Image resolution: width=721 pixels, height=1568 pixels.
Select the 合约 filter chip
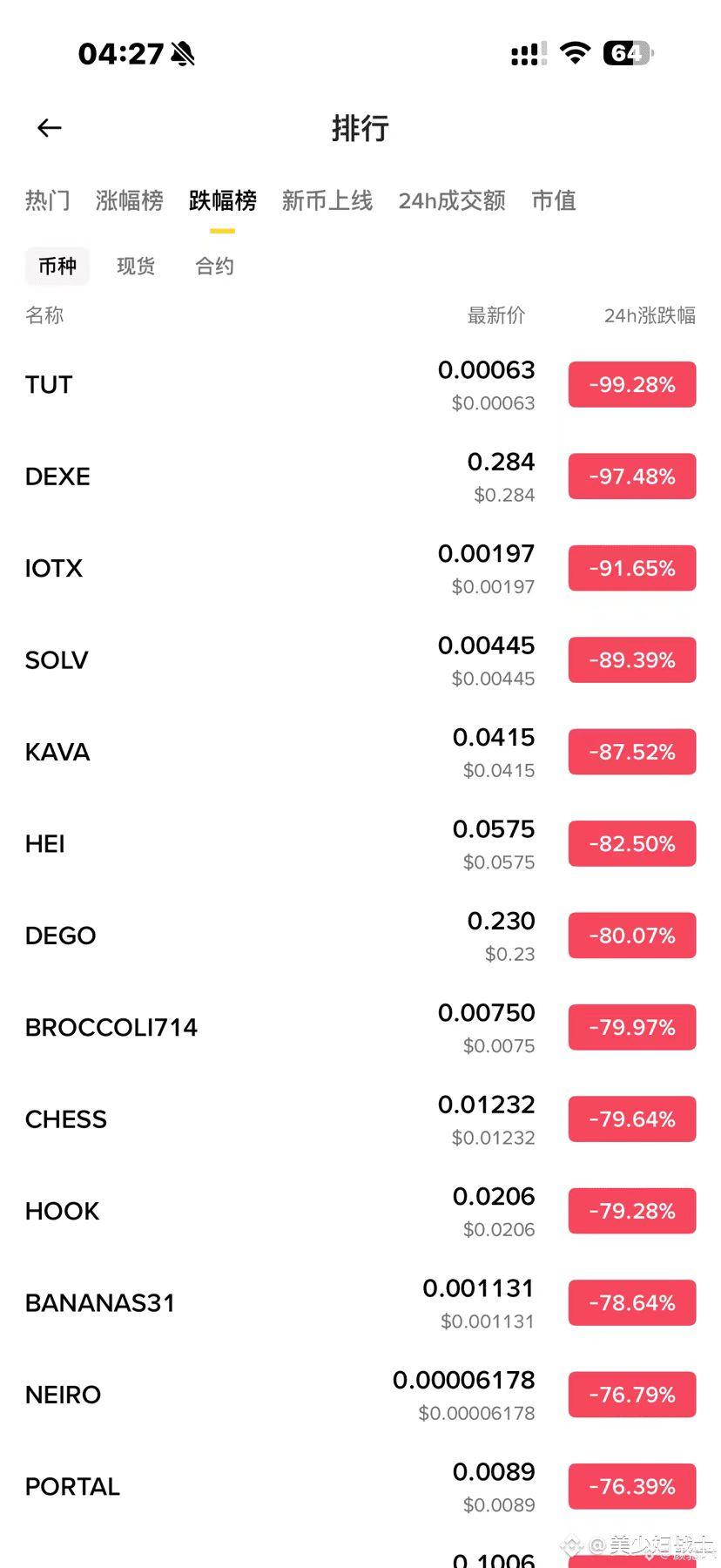click(x=214, y=267)
